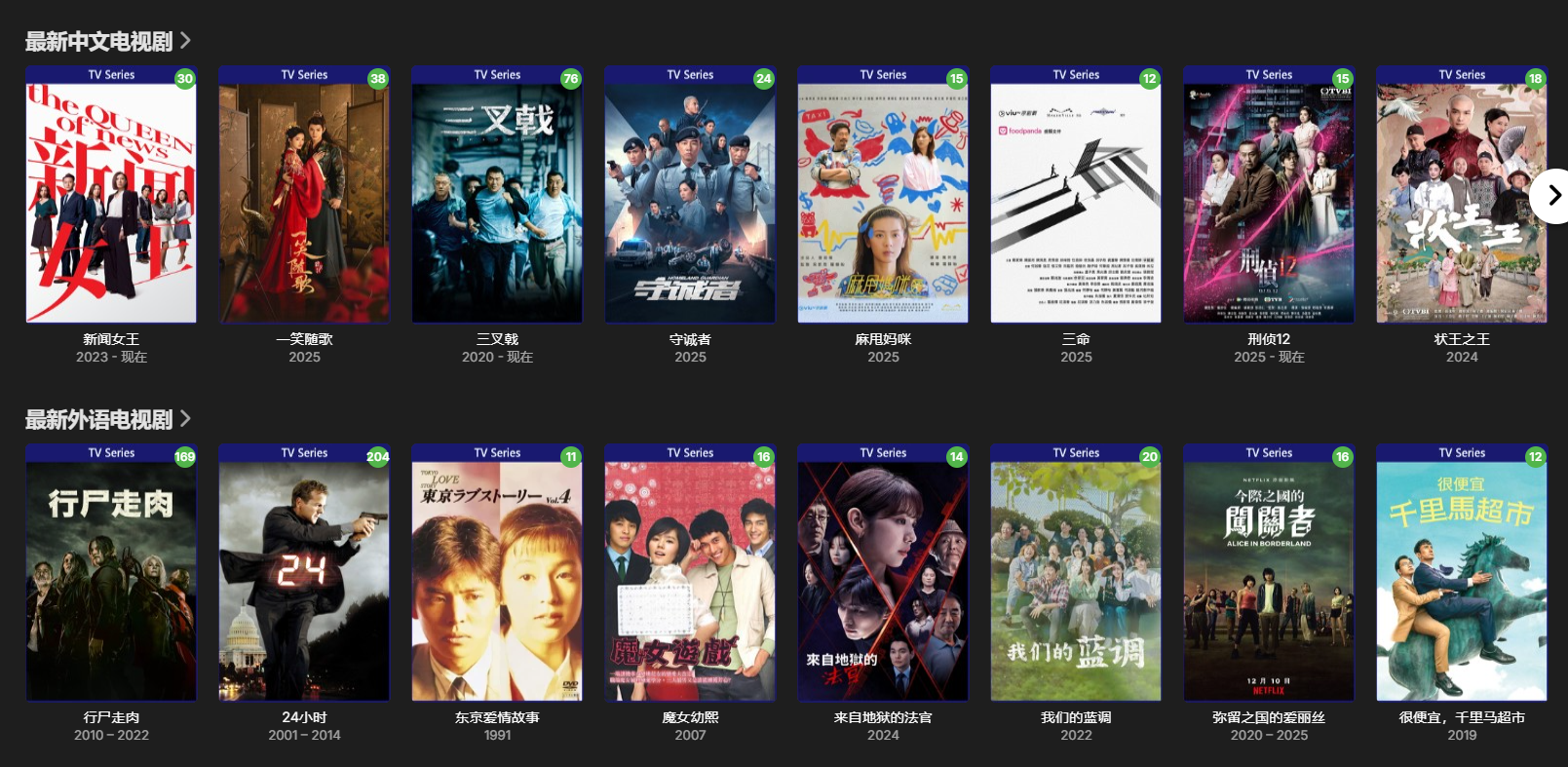The height and width of the screenshot is (767, 1568).
Task: Select the 很便宜，千里马超市 series
Action: [1462, 581]
